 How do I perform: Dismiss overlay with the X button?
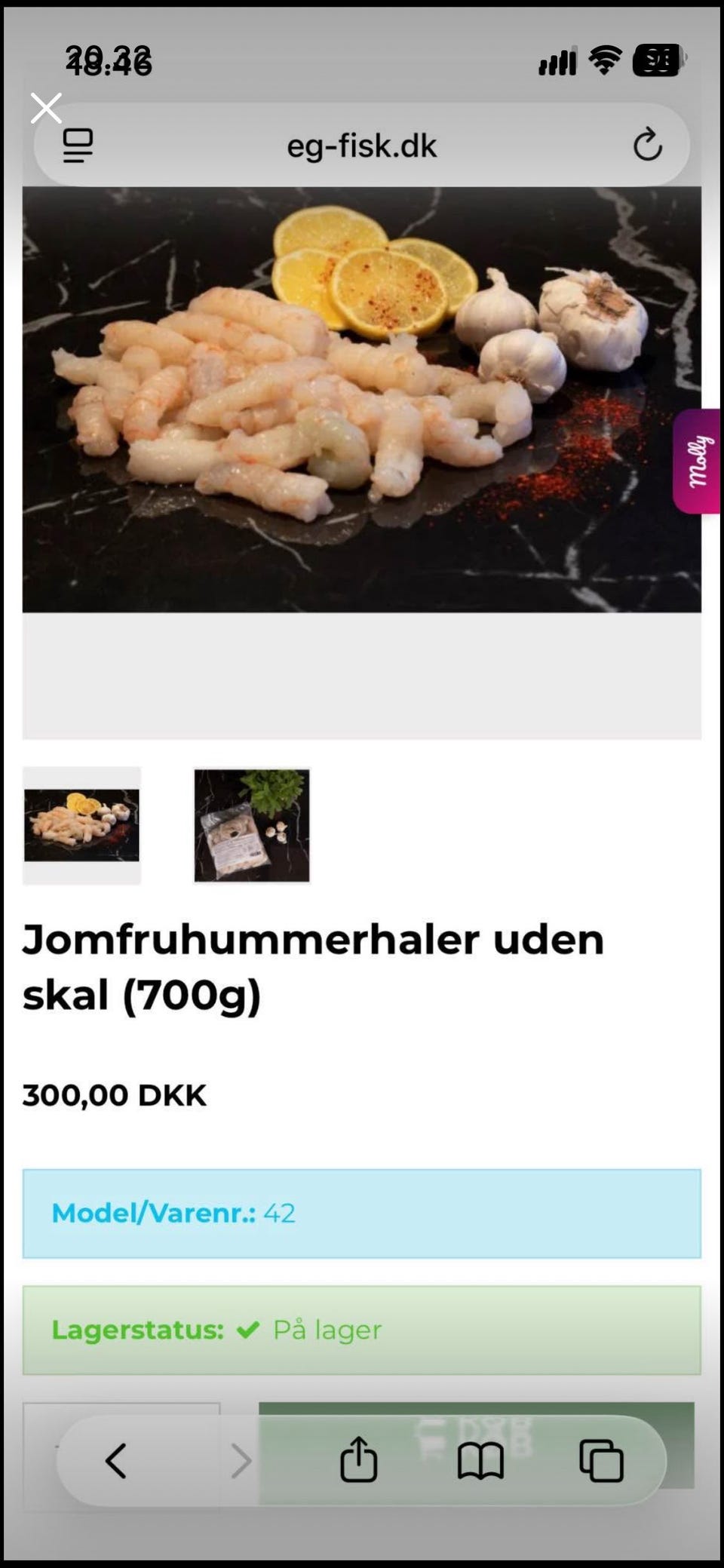click(47, 107)
